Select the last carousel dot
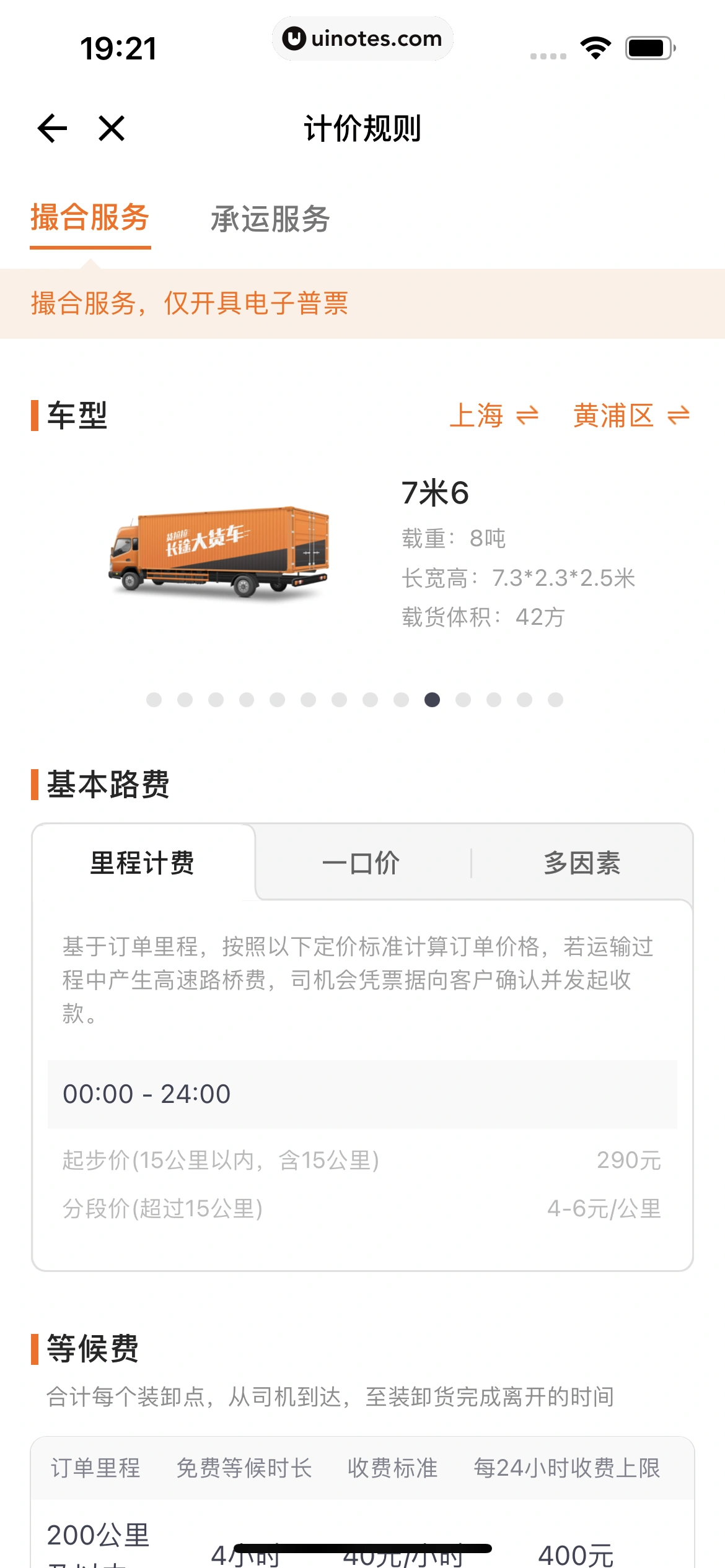The width and height of the screenshot is (725, 1568). (x=556, y=699)
